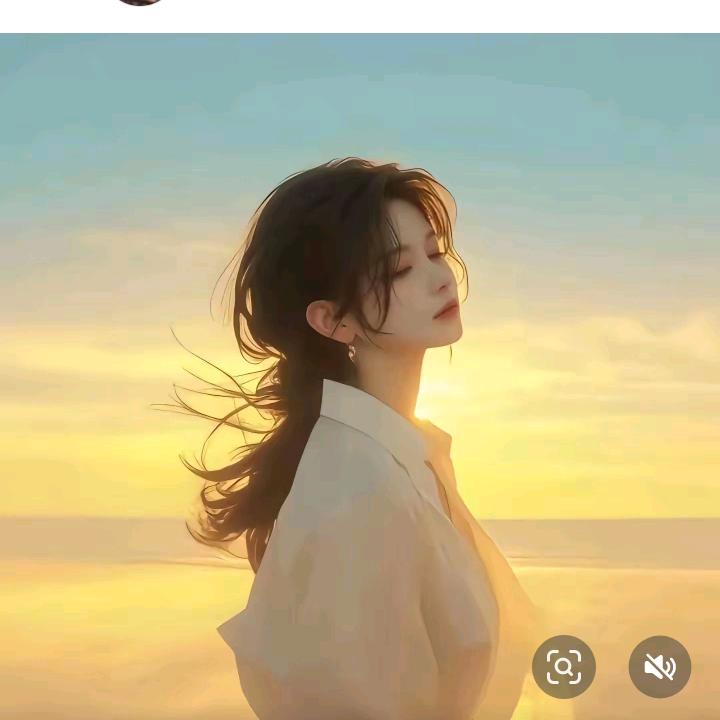The image size is (720, 720).
Task: Unmute the video sound
Action: pyautogui.click(x=660, y=667)
